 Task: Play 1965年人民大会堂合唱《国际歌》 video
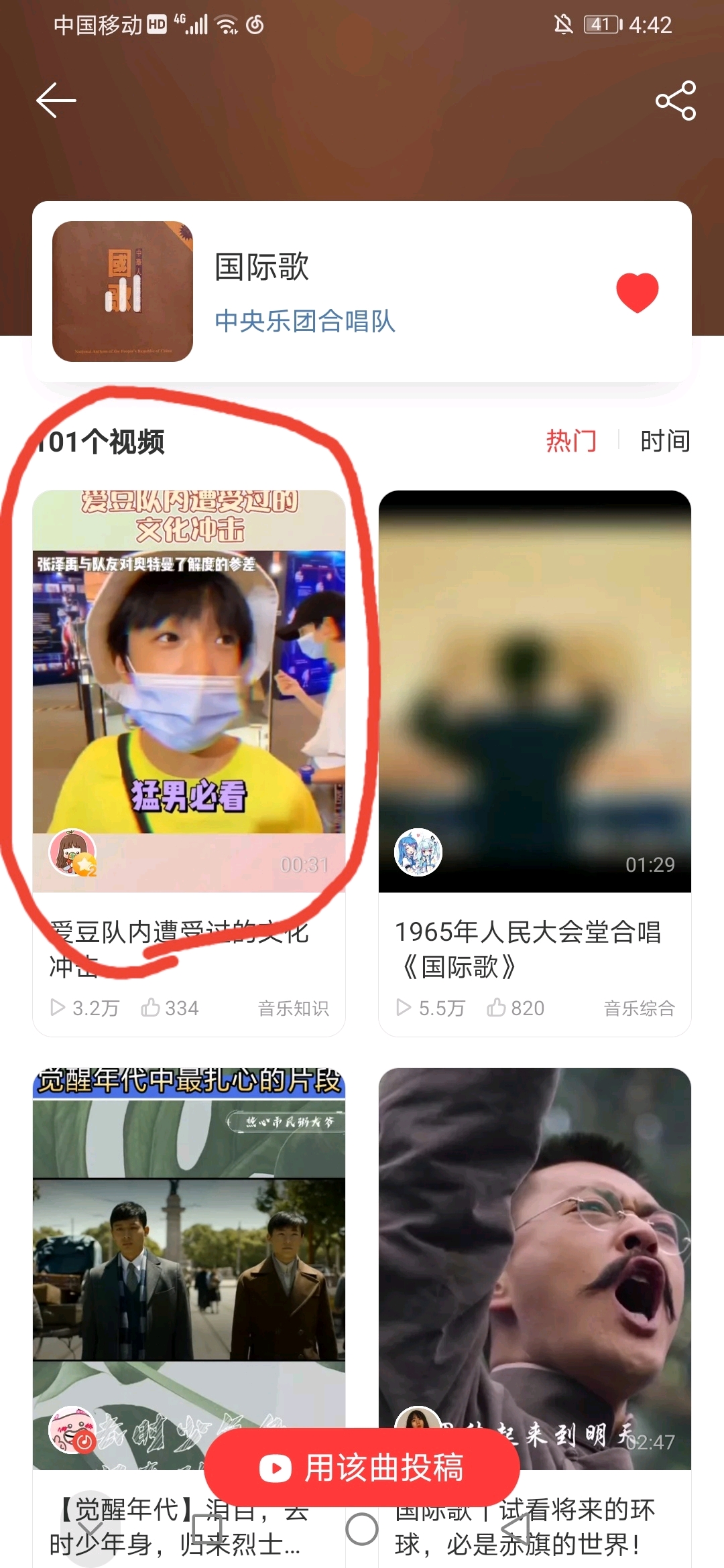534,690
